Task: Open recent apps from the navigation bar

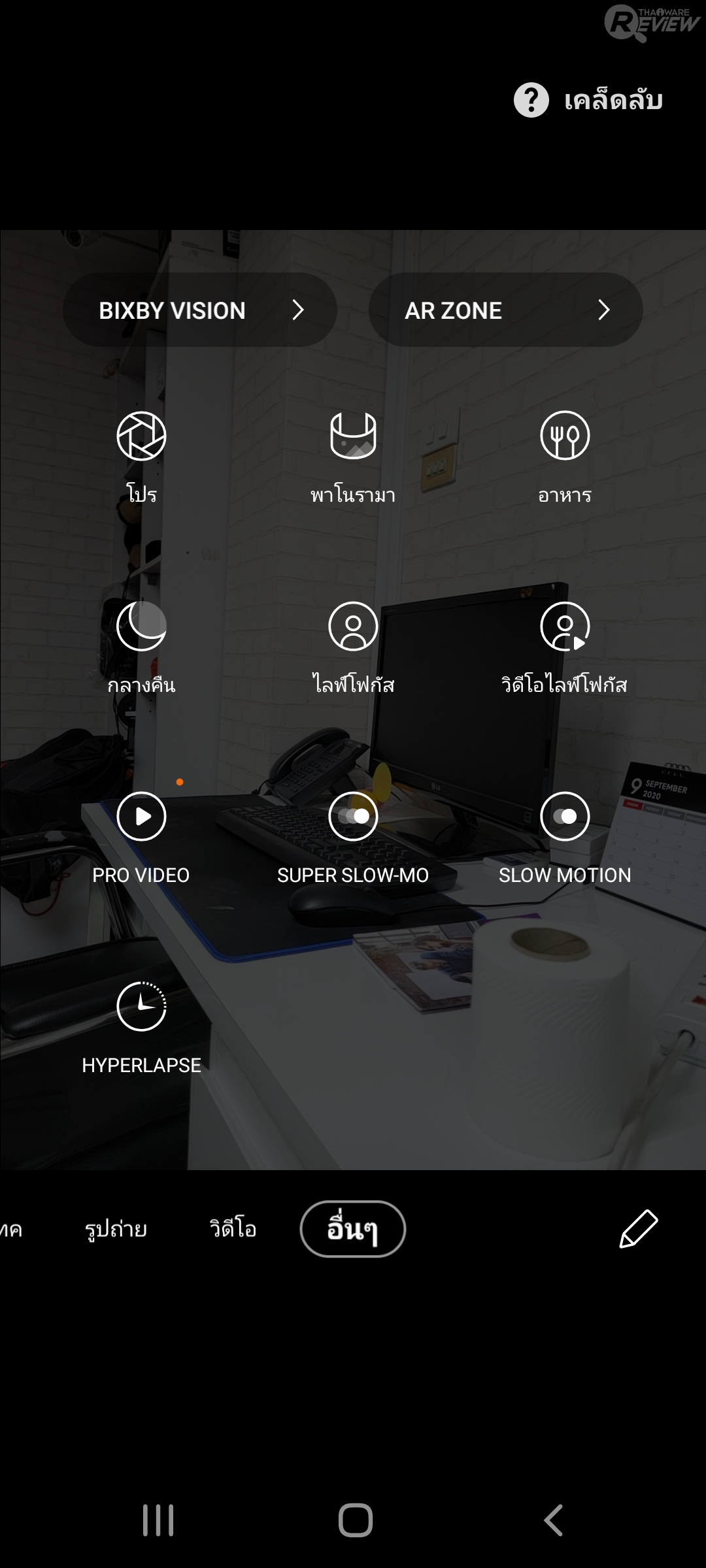Action: pyautogui.click(x=158, y=1520)
